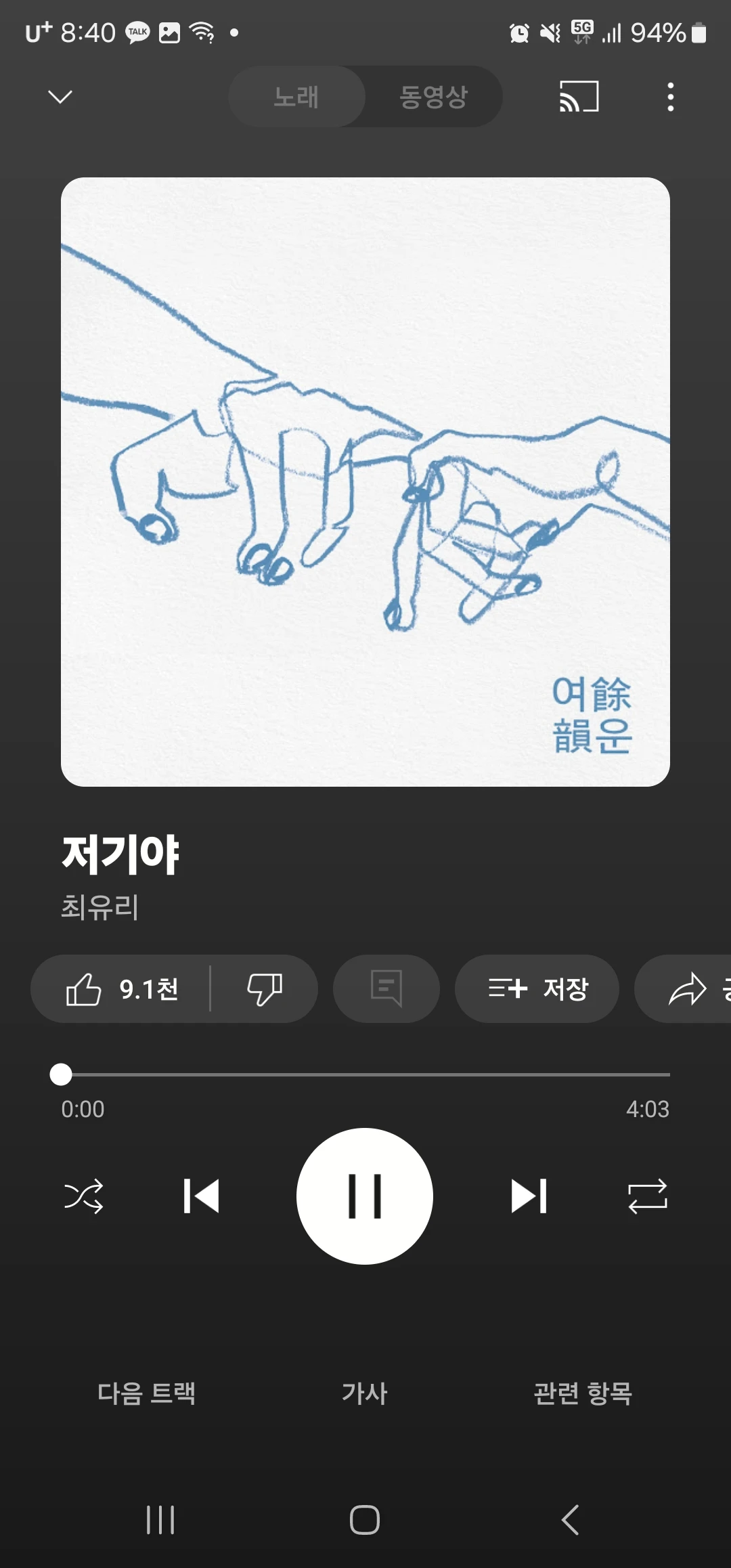Open the comments button
The image size is (731, 1568).
(386, 989)
